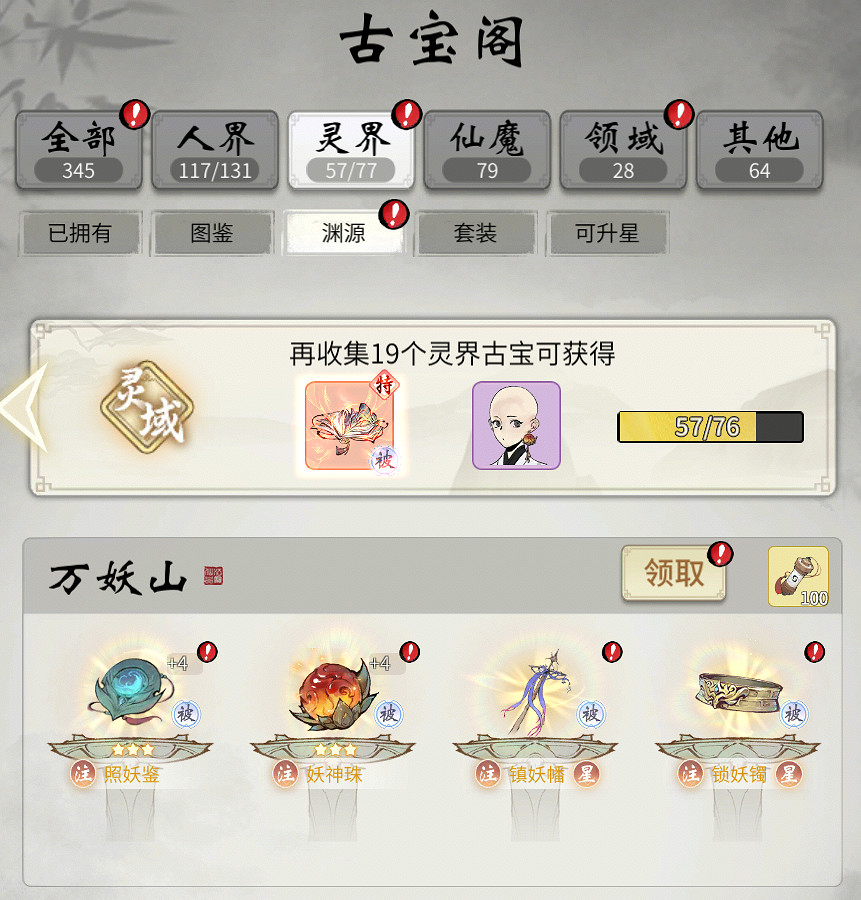Open the 其他 category tab

tap(759, 149)
